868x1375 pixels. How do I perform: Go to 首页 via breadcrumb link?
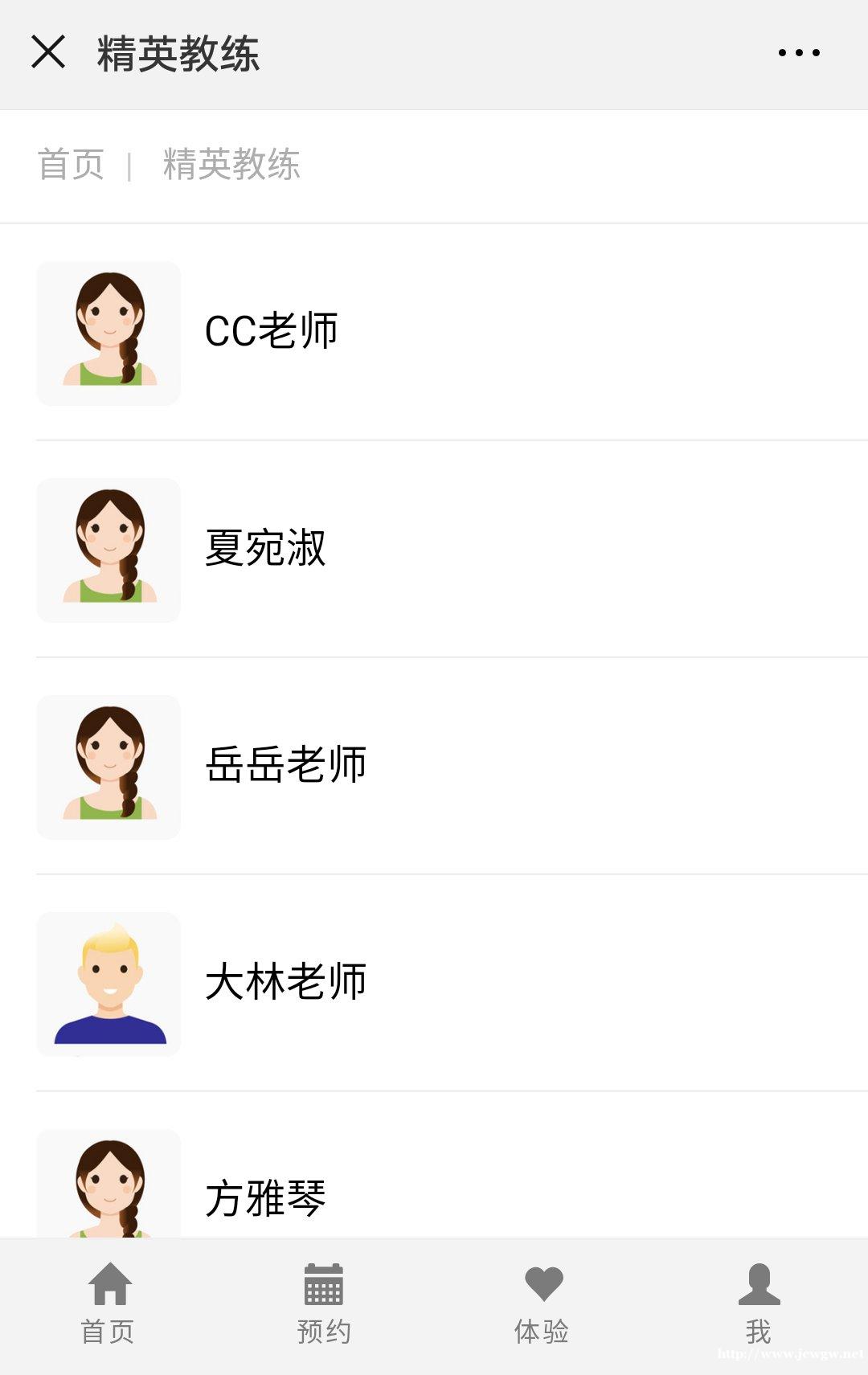(x=71, y=165)
